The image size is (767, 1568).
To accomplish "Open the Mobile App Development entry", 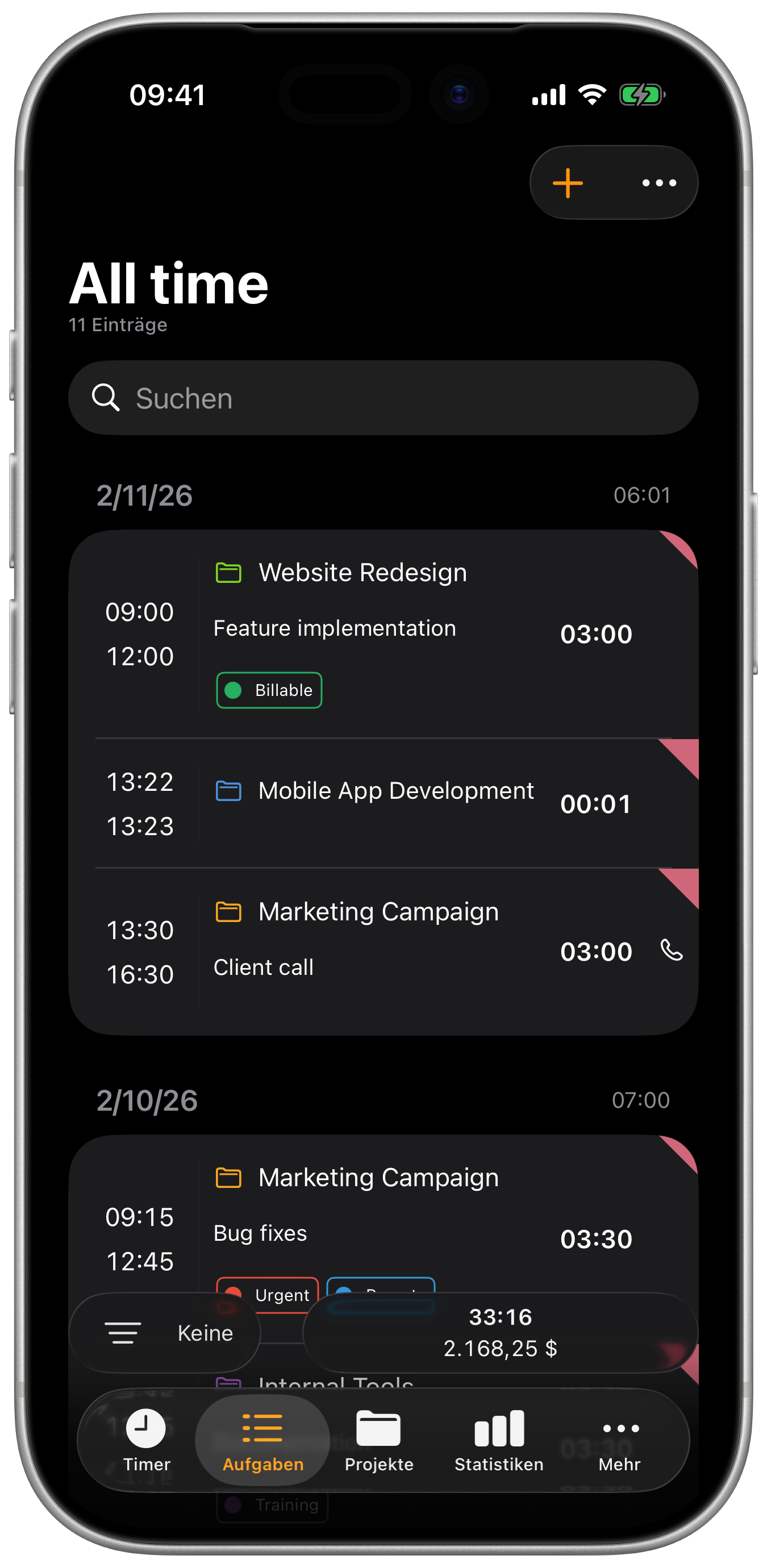I will pos(383,803).
